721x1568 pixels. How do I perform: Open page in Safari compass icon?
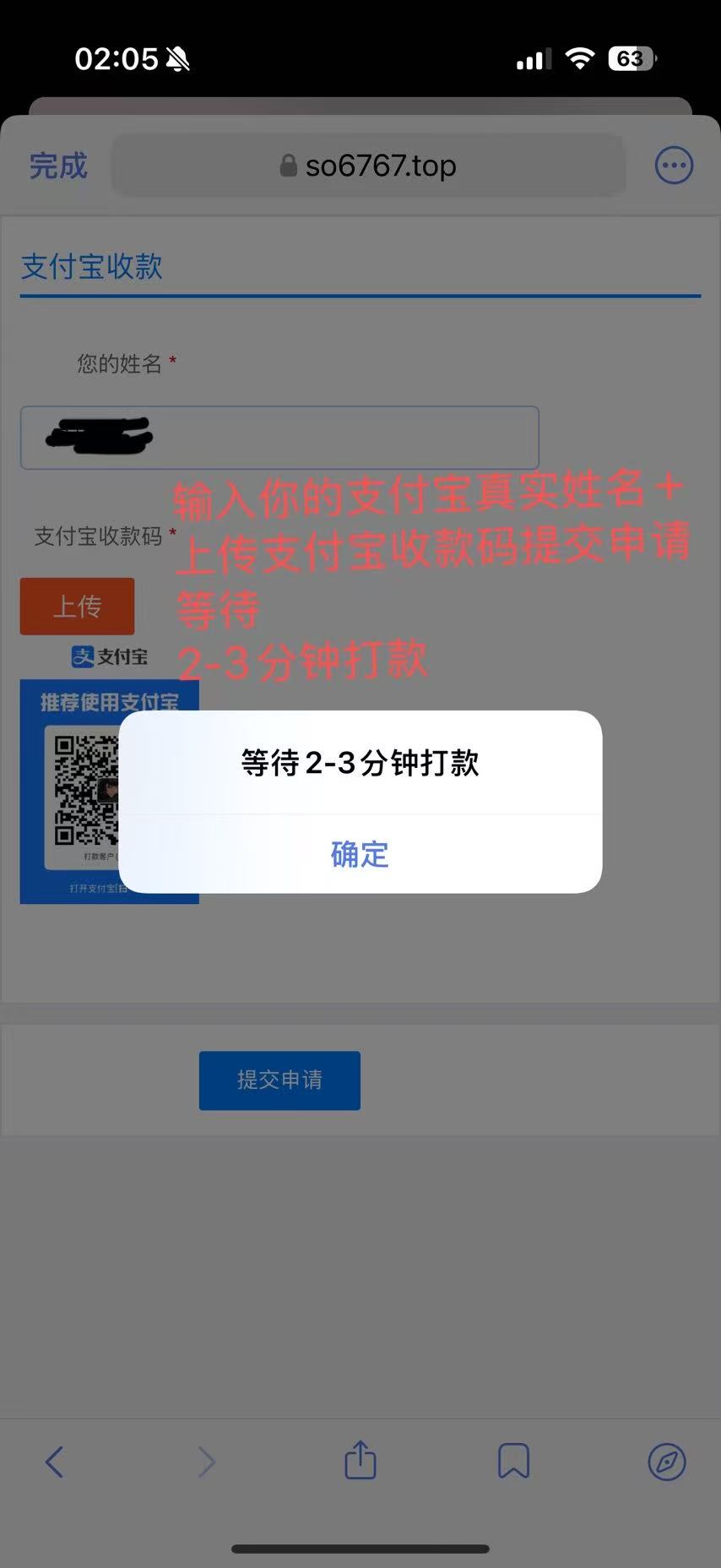pos(667,1462)
